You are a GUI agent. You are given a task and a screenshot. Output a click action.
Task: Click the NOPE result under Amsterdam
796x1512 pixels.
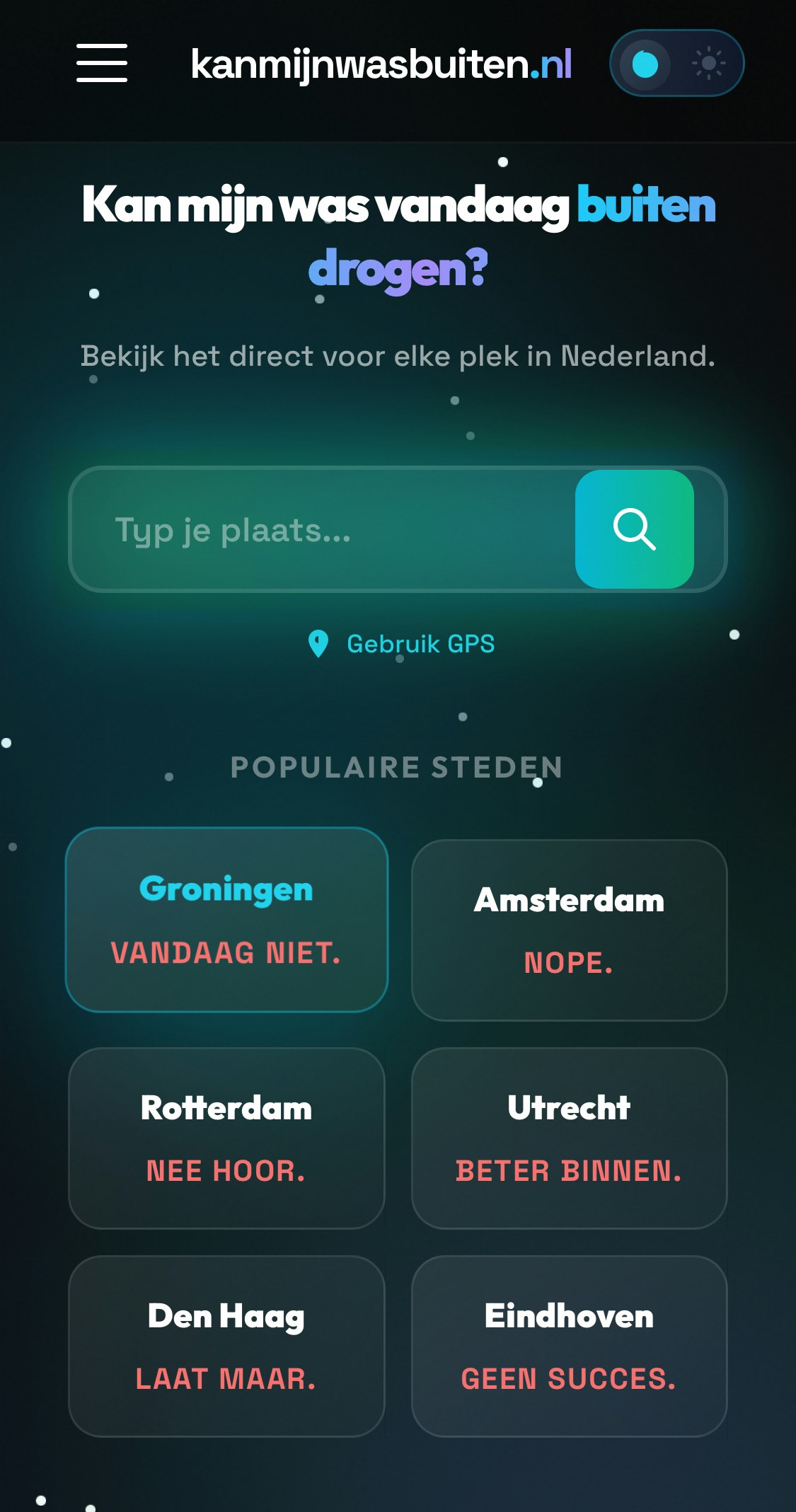570,962
